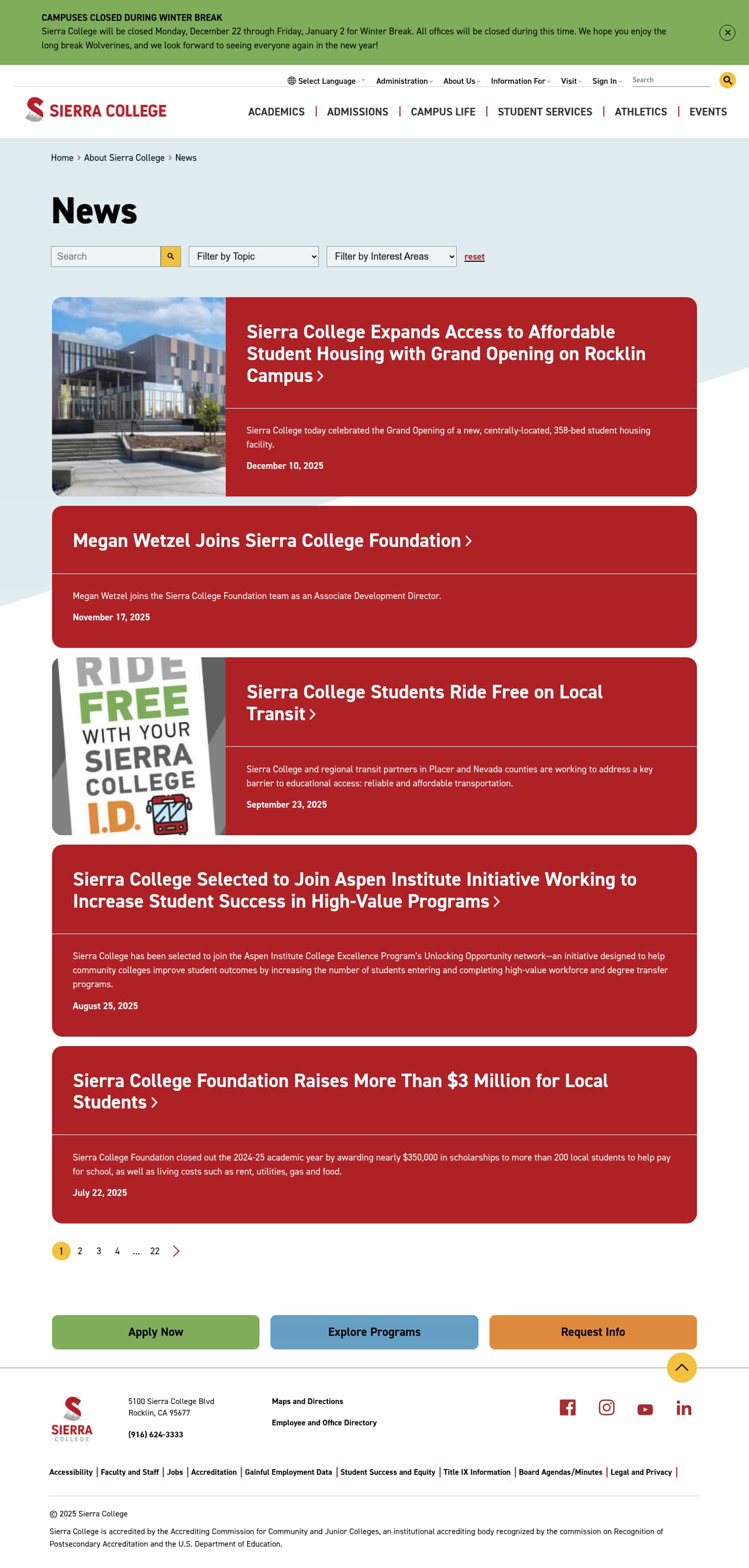Open the Academics menu

(x=276, y=112)
